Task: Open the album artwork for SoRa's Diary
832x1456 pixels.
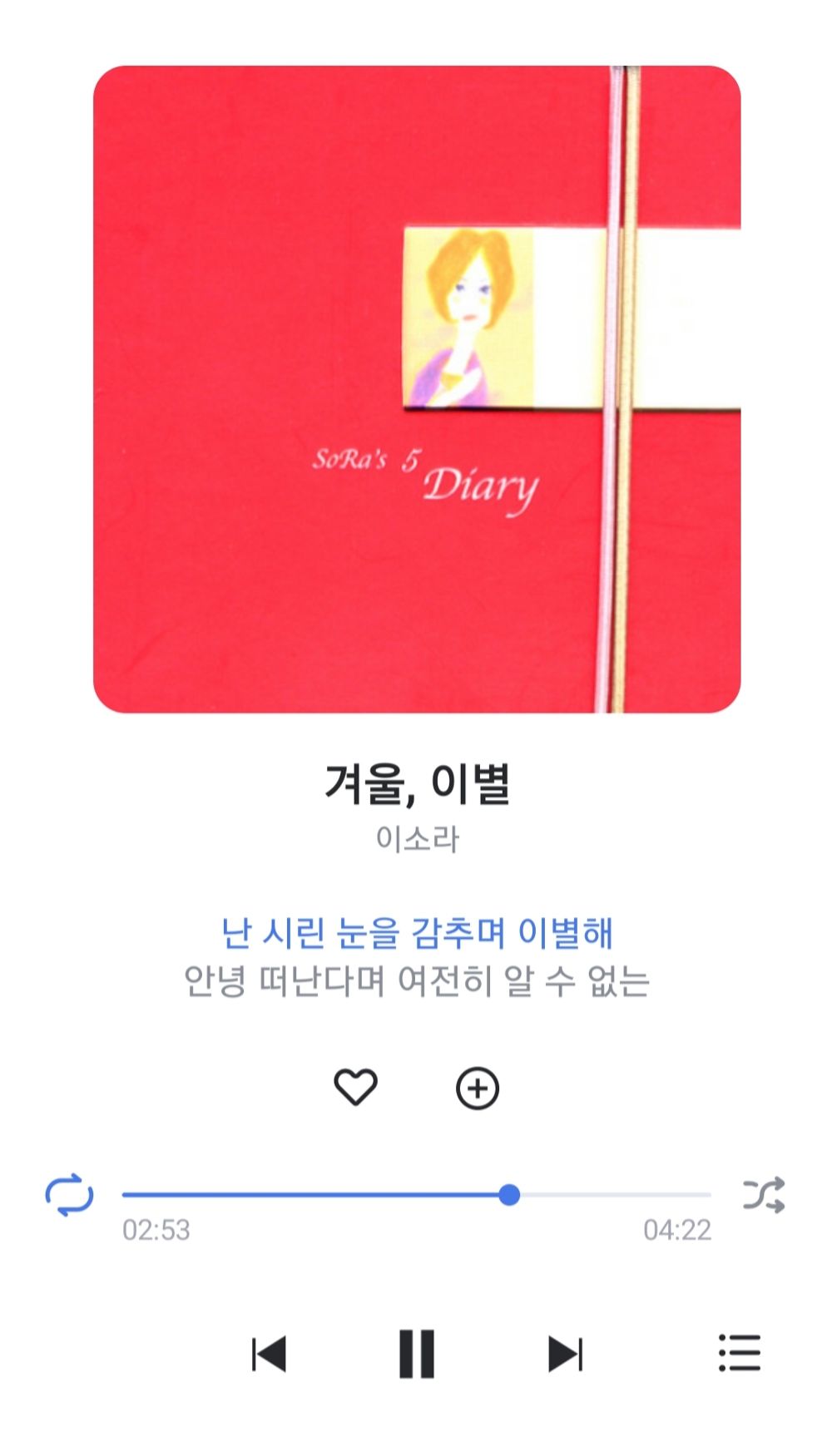Action: (x=416, y=391)
